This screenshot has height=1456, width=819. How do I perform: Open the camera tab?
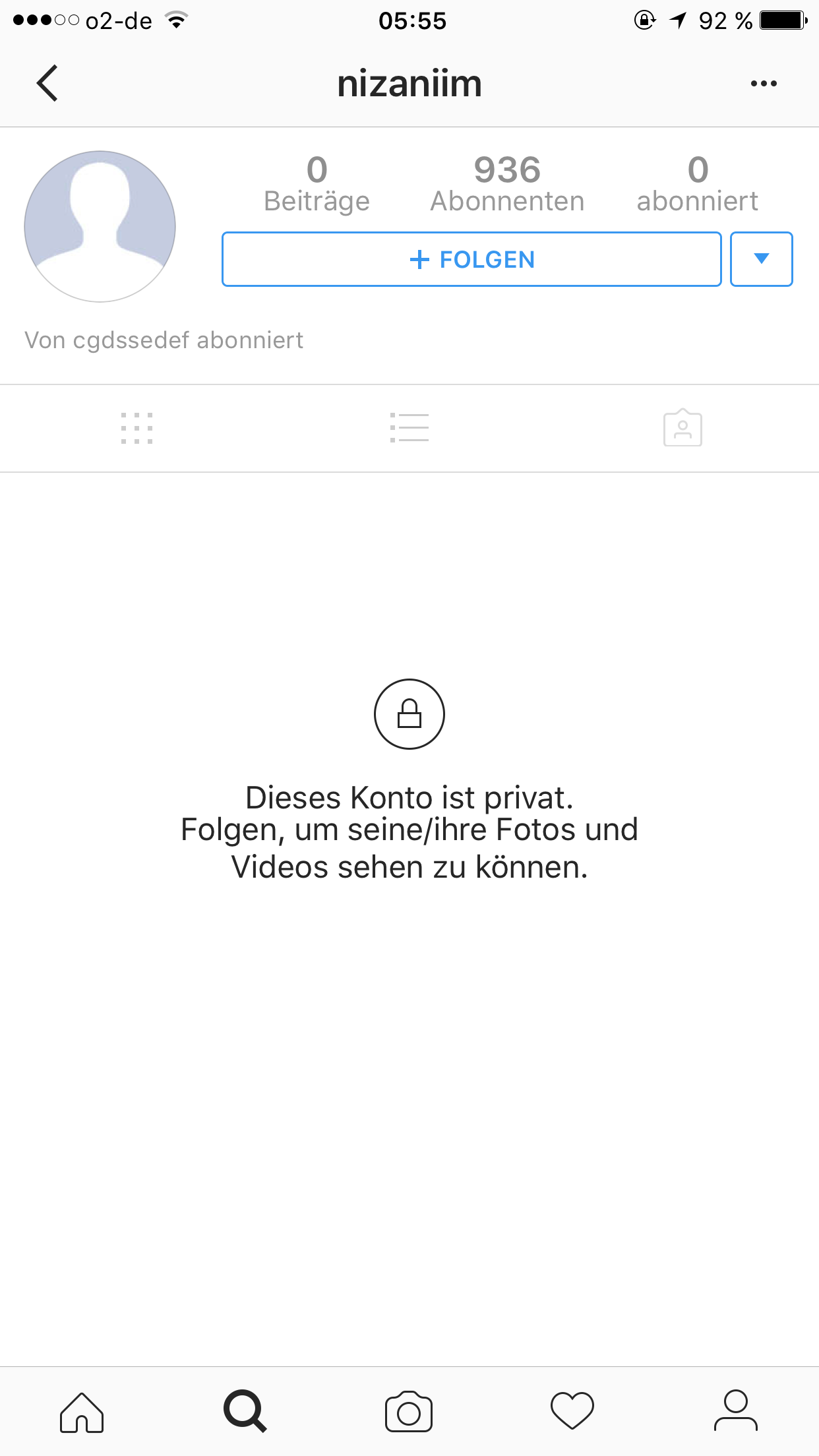point(409,1412)
